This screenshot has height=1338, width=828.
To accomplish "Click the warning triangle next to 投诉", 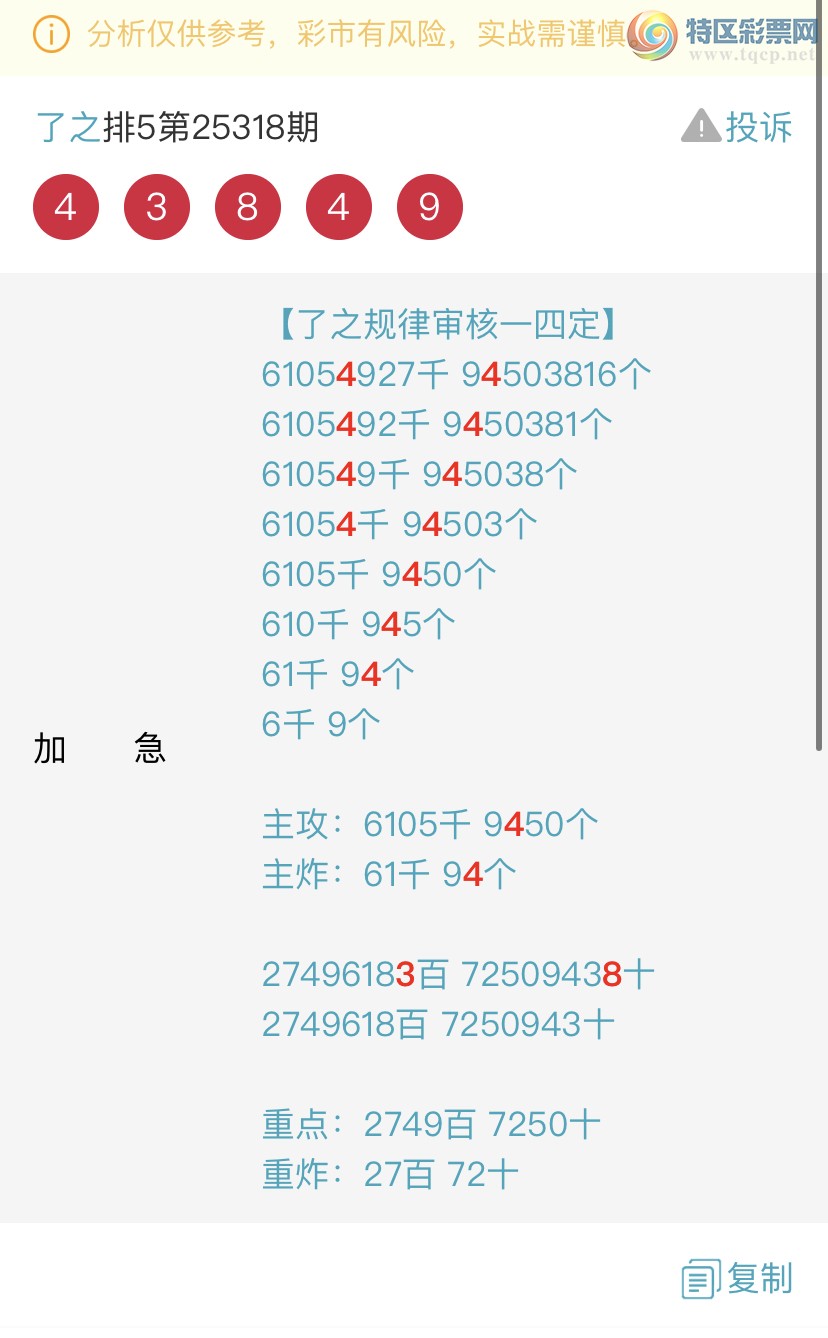I will point(700,125).
